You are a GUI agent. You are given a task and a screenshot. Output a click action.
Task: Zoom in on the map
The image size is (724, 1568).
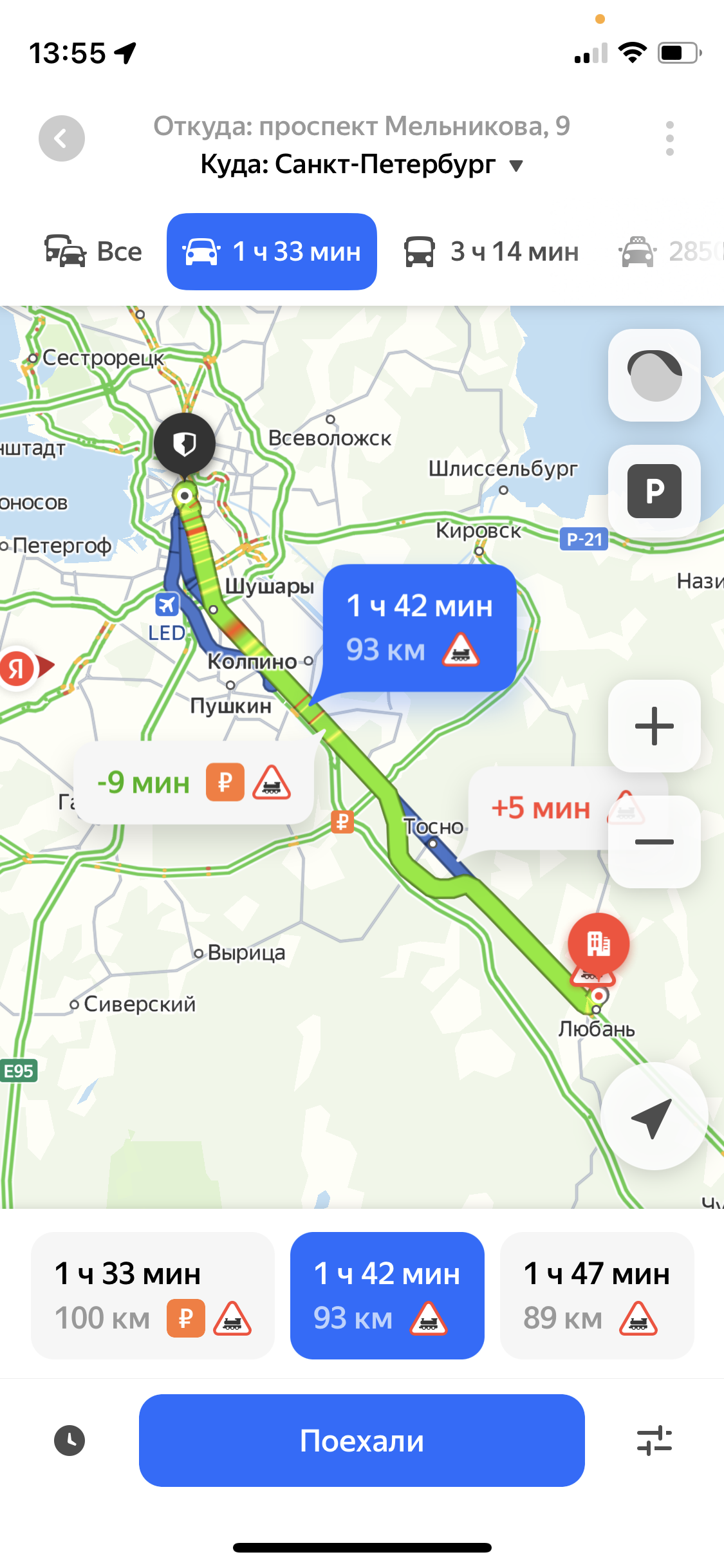654,726
